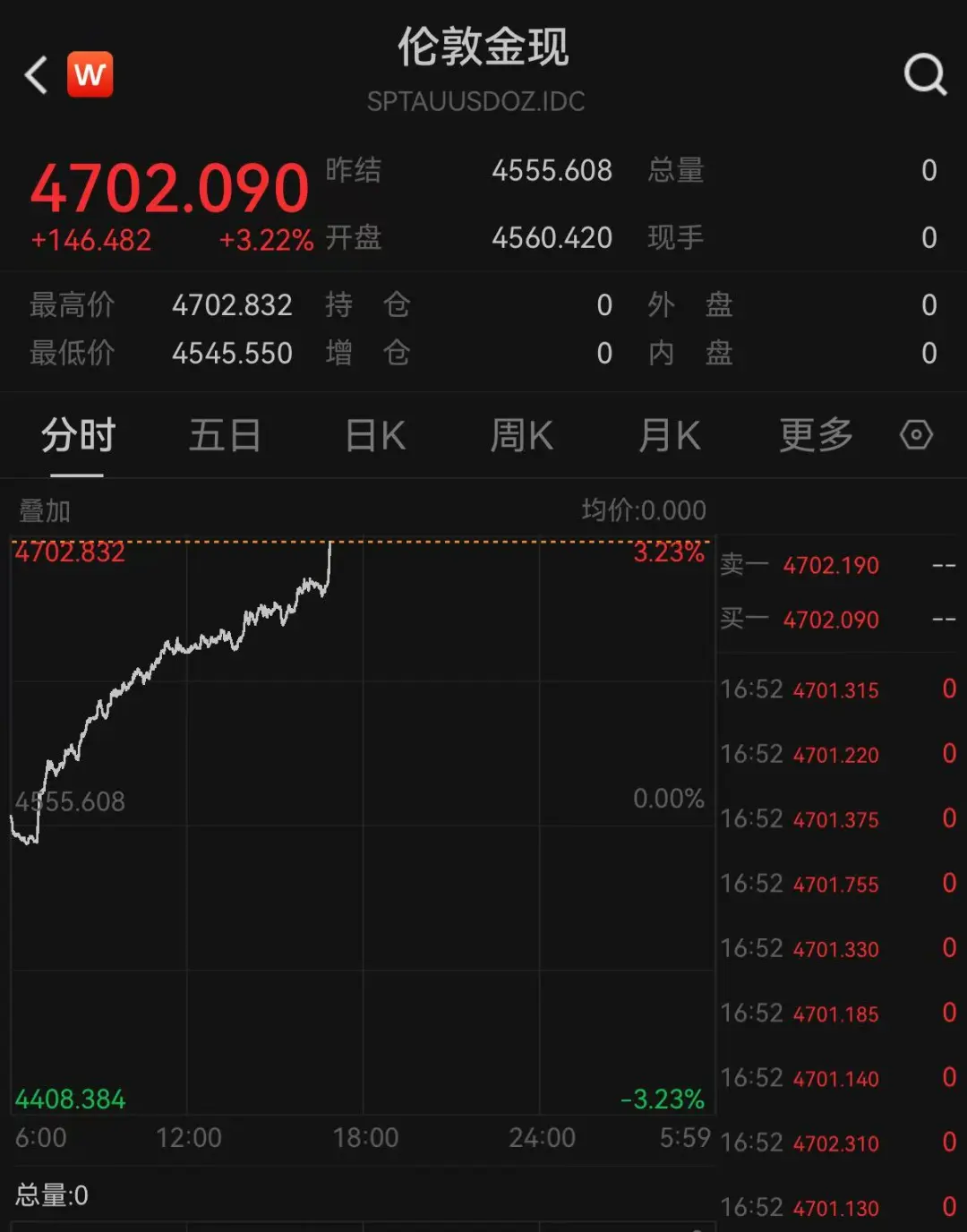Image resolution: width=967 pixels, height=1232 pixels.
Task: Switch to the 日K daily chart tab
Action: click(376, 436)
